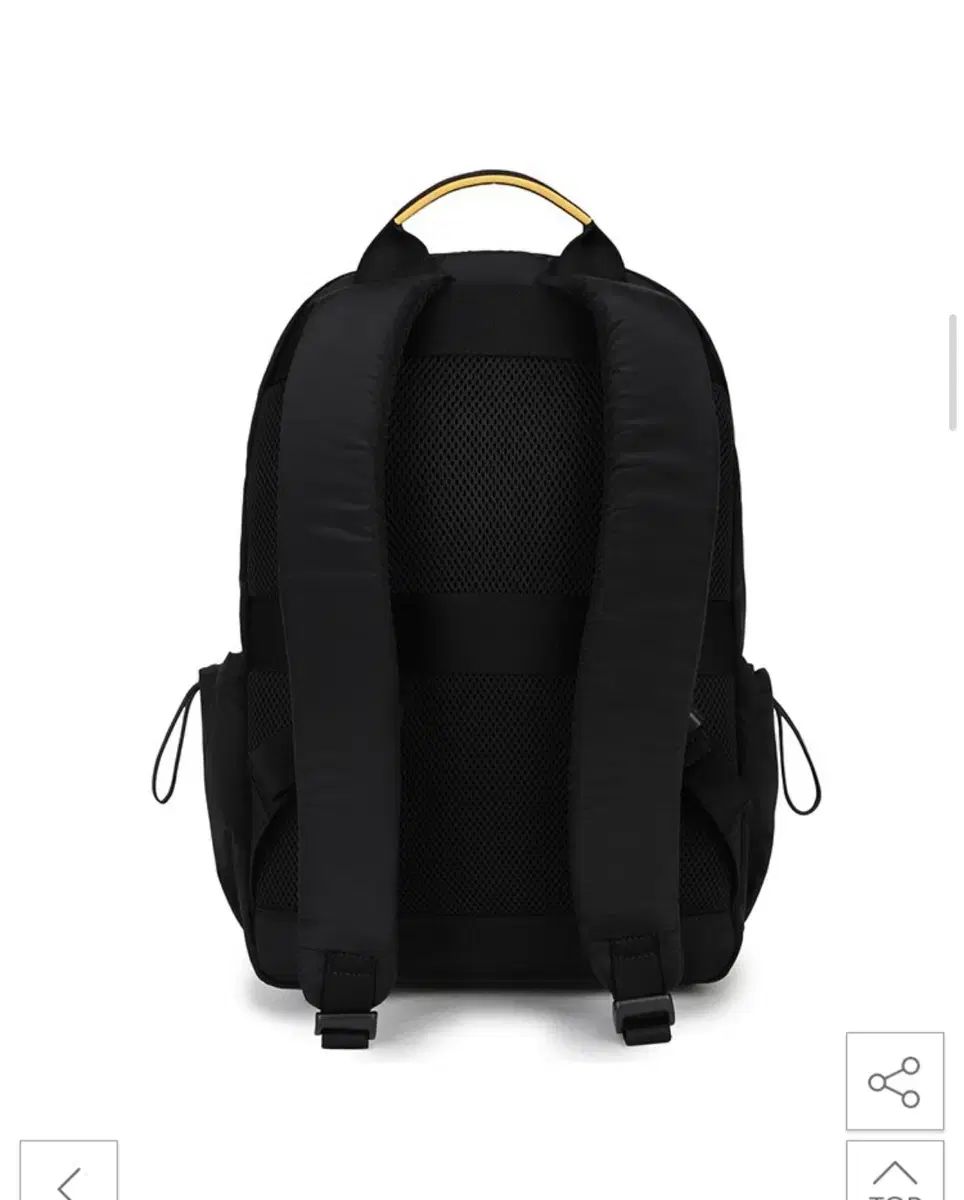Activate the share icon with three circles
This screenshot has height=1200, width=964.
tap(893, 1082)
